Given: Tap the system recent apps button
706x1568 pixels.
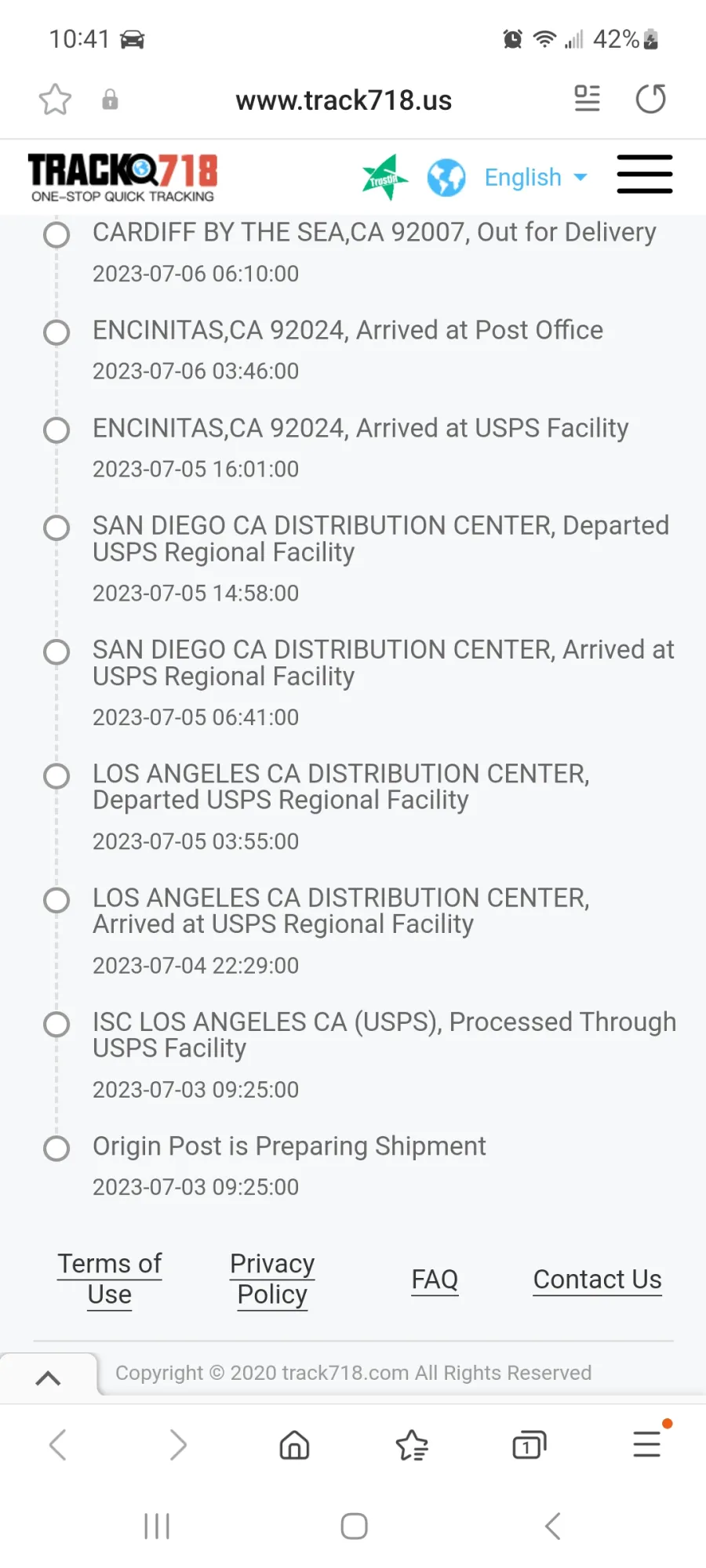Looking at the screenshot, I should (157, 1526).
